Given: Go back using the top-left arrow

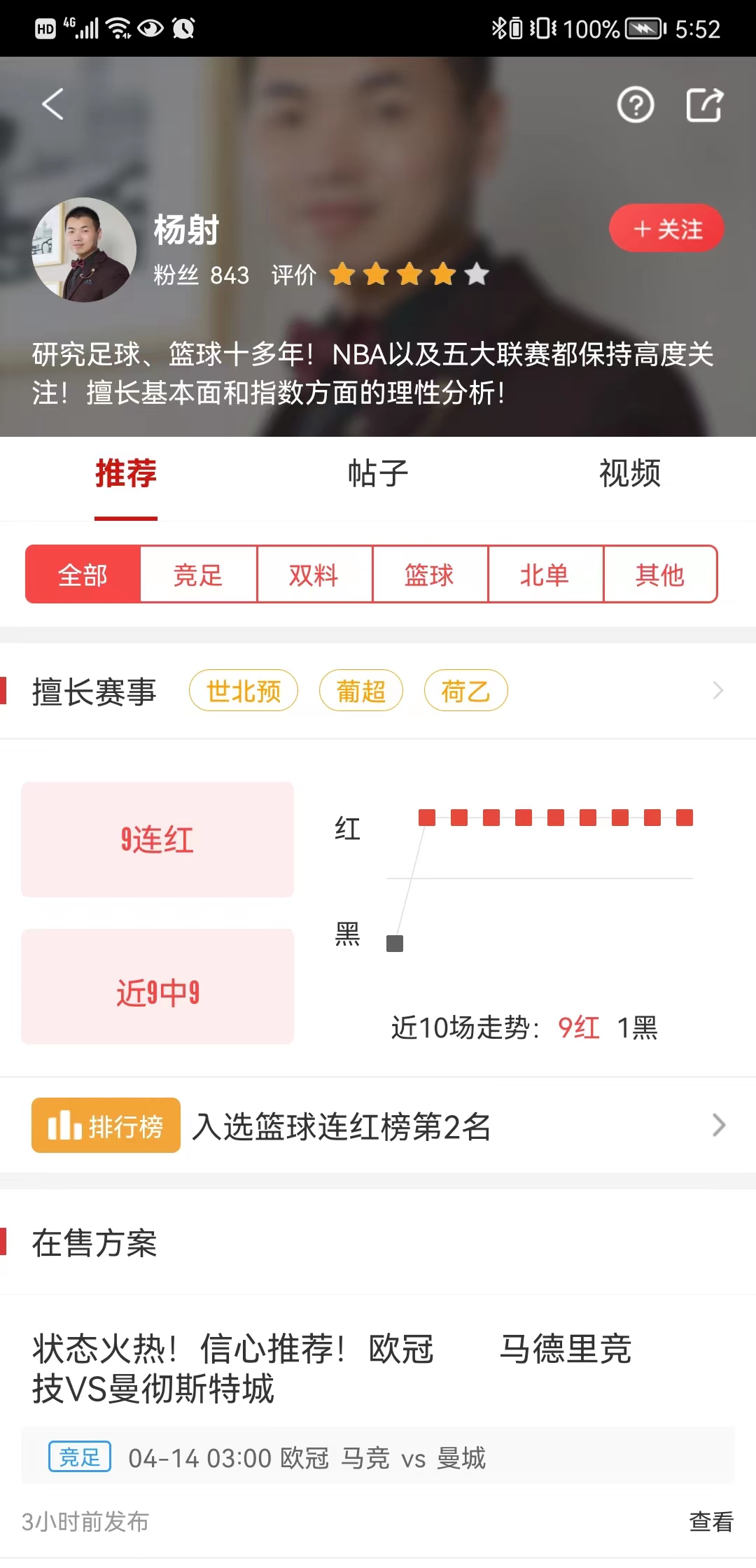Looking at the screenshot, I should (52, 104).
